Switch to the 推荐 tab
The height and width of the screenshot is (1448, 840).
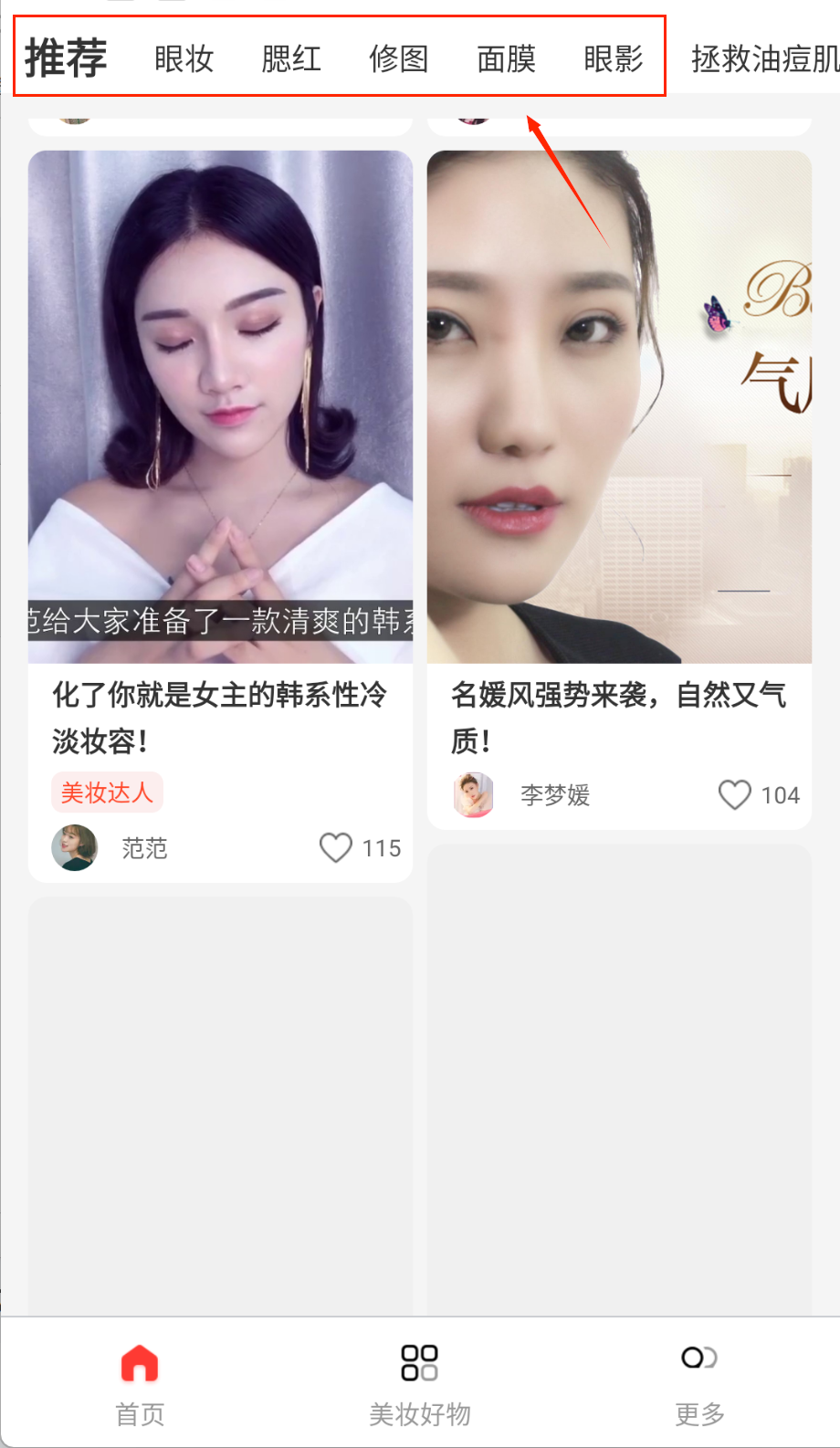[66, 58]
